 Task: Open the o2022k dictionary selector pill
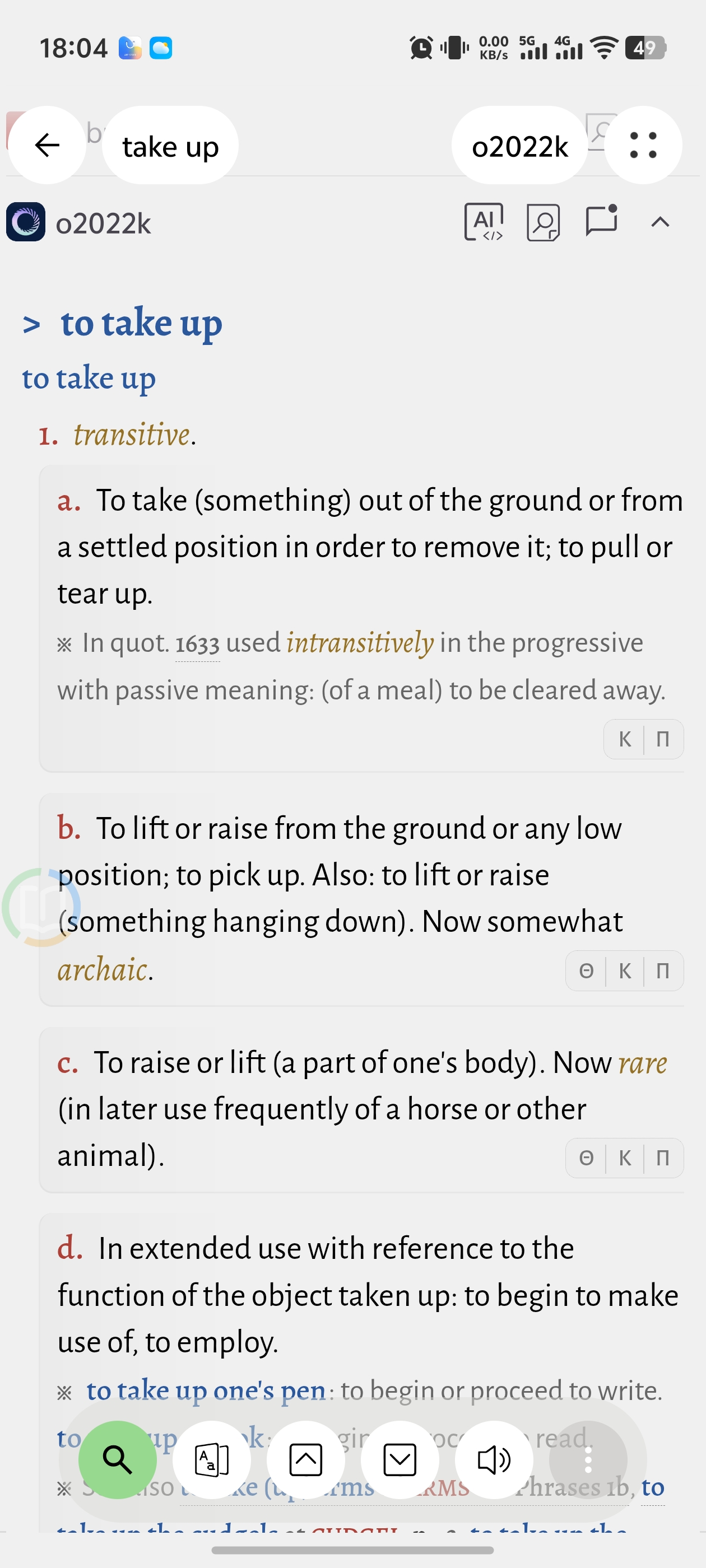point(519,146)
